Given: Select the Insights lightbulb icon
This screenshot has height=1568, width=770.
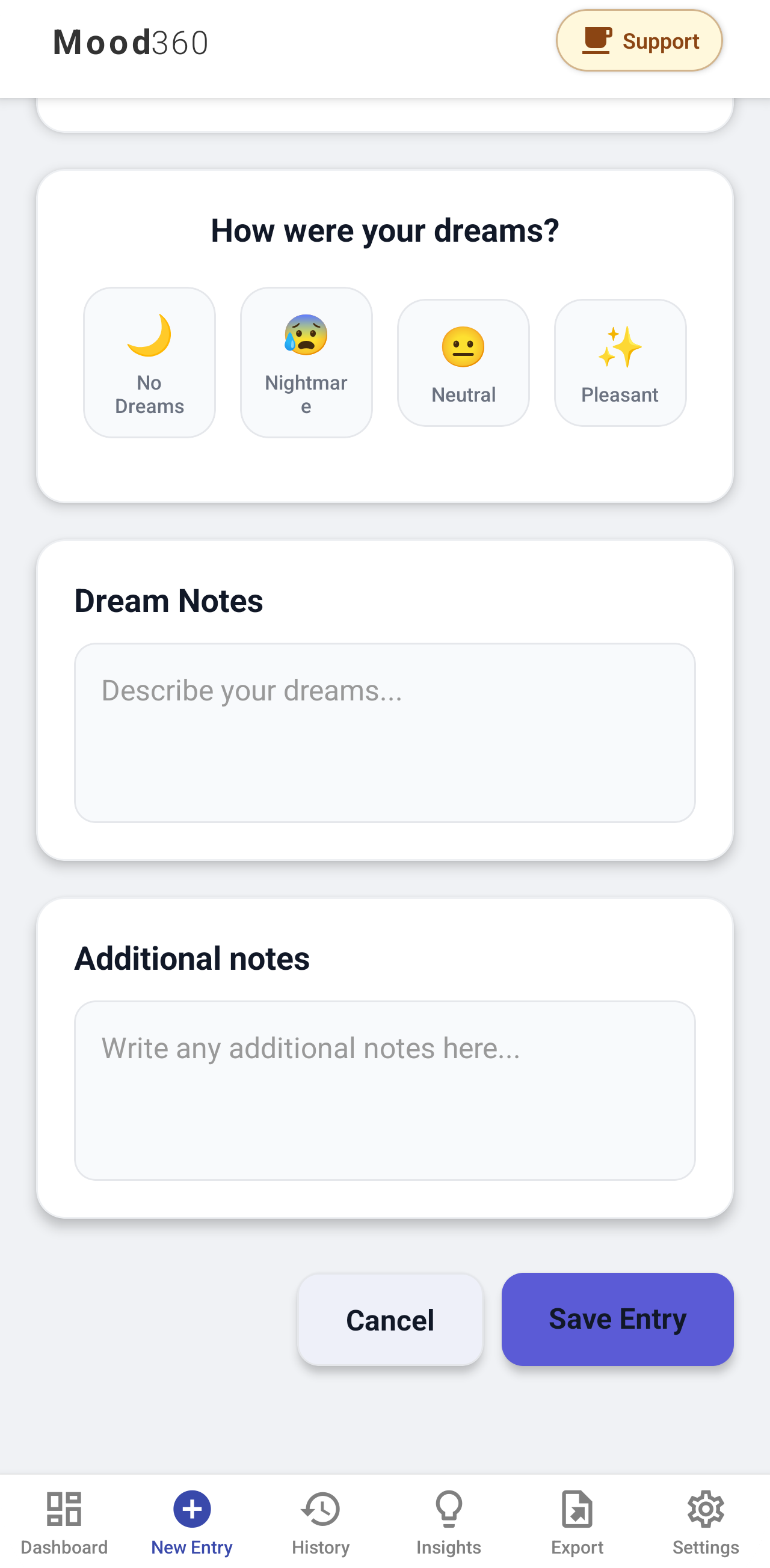Looking at the screenshot, I should point(449,1508).
